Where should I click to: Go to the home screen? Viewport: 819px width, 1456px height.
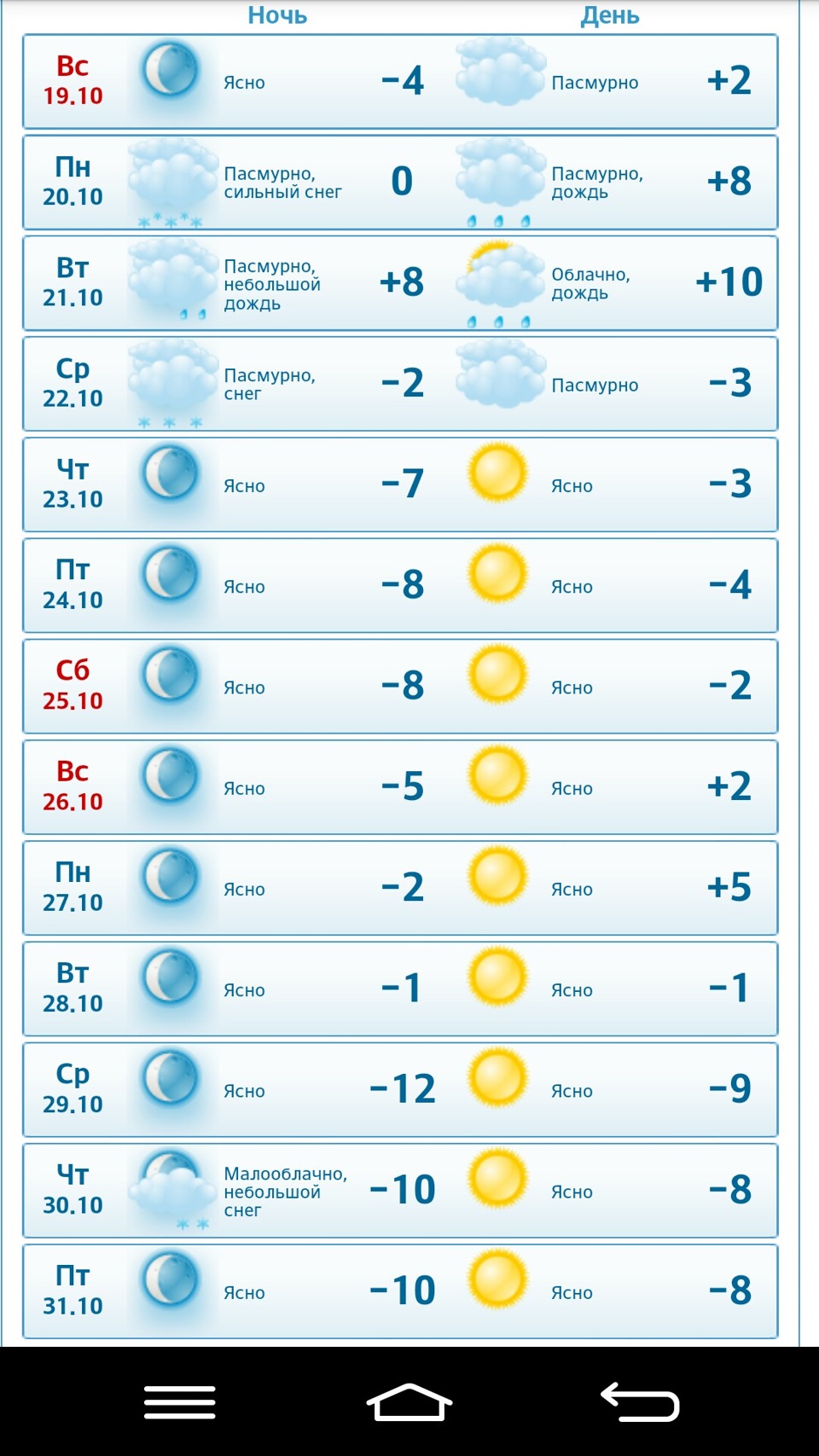pyautogui.click(x=409, y=1402)
